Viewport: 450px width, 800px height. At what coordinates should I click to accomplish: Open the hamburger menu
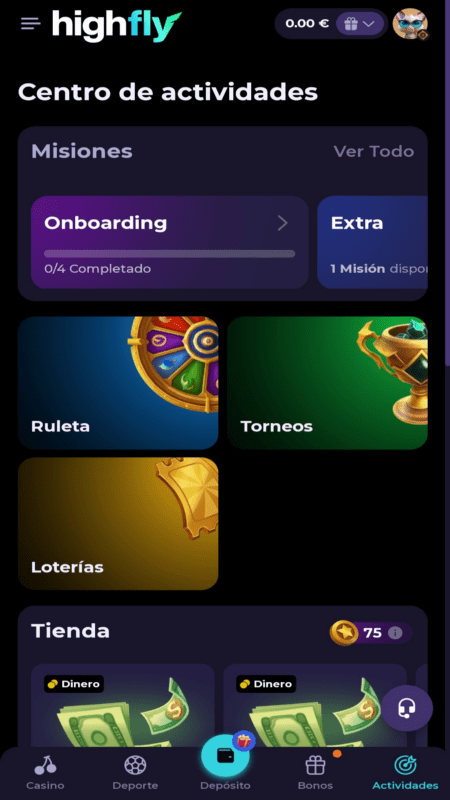point(30,23)
